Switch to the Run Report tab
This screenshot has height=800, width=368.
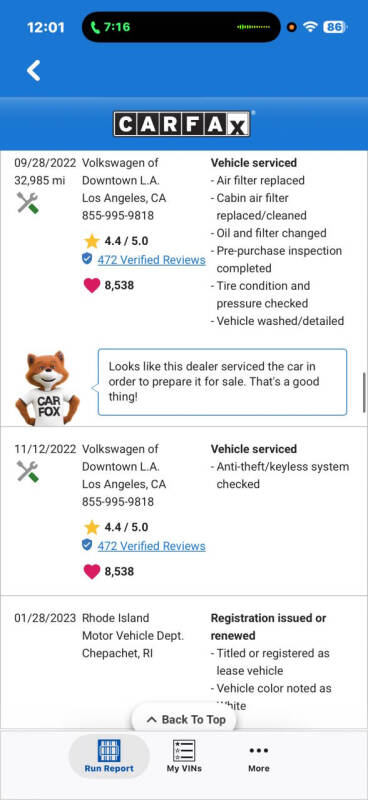pyautogui.click(x=109, y=756)
